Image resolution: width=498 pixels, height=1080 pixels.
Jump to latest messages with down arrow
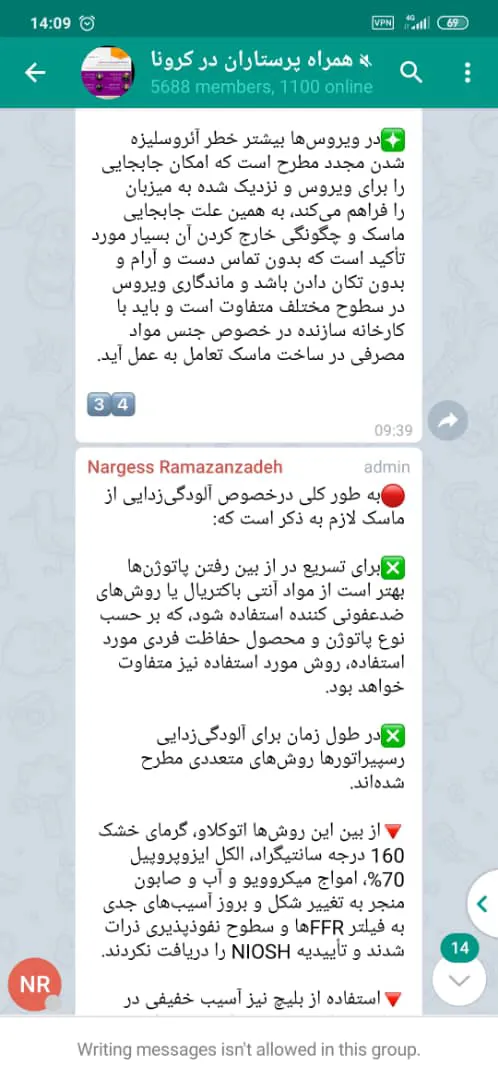[x=460, y=980]
